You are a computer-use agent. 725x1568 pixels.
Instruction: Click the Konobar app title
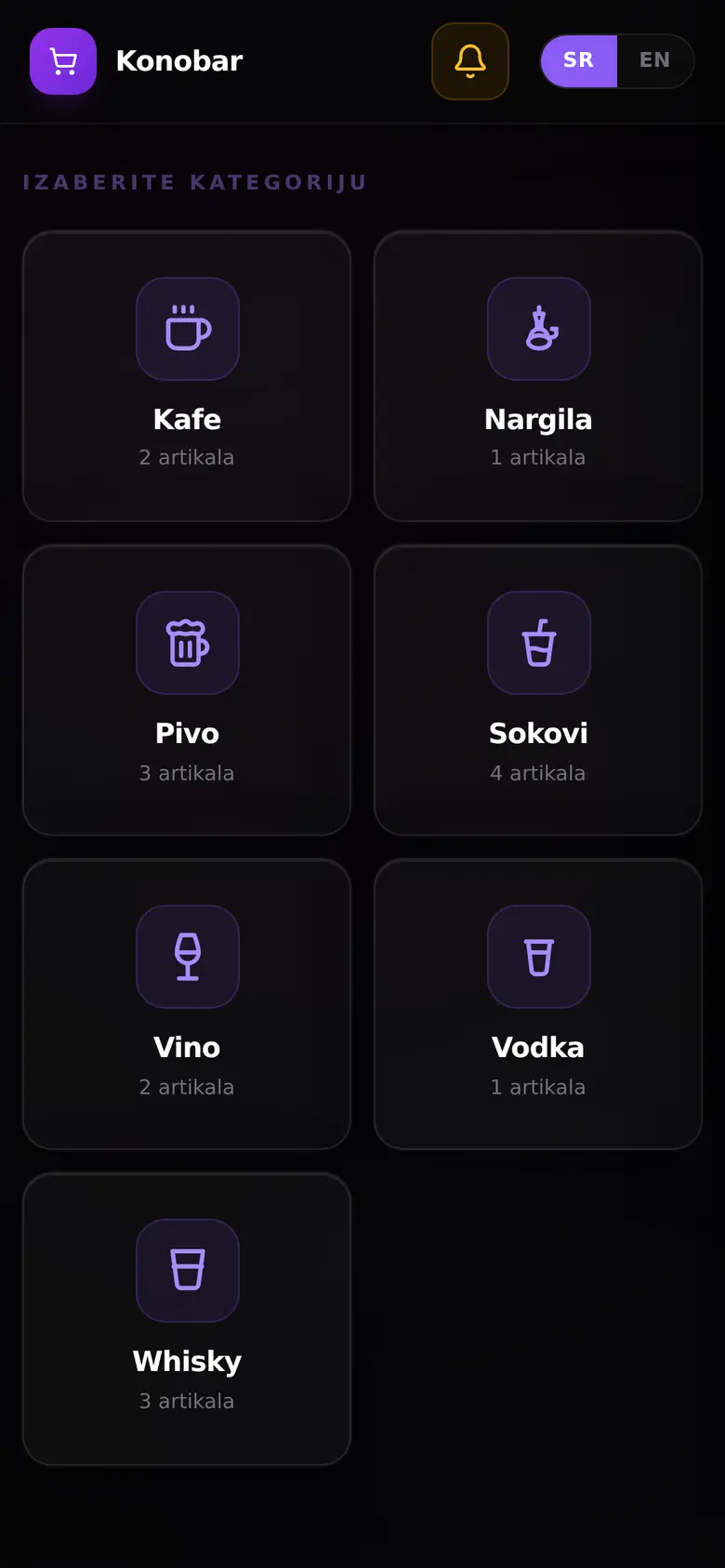[x=178, y=60]
